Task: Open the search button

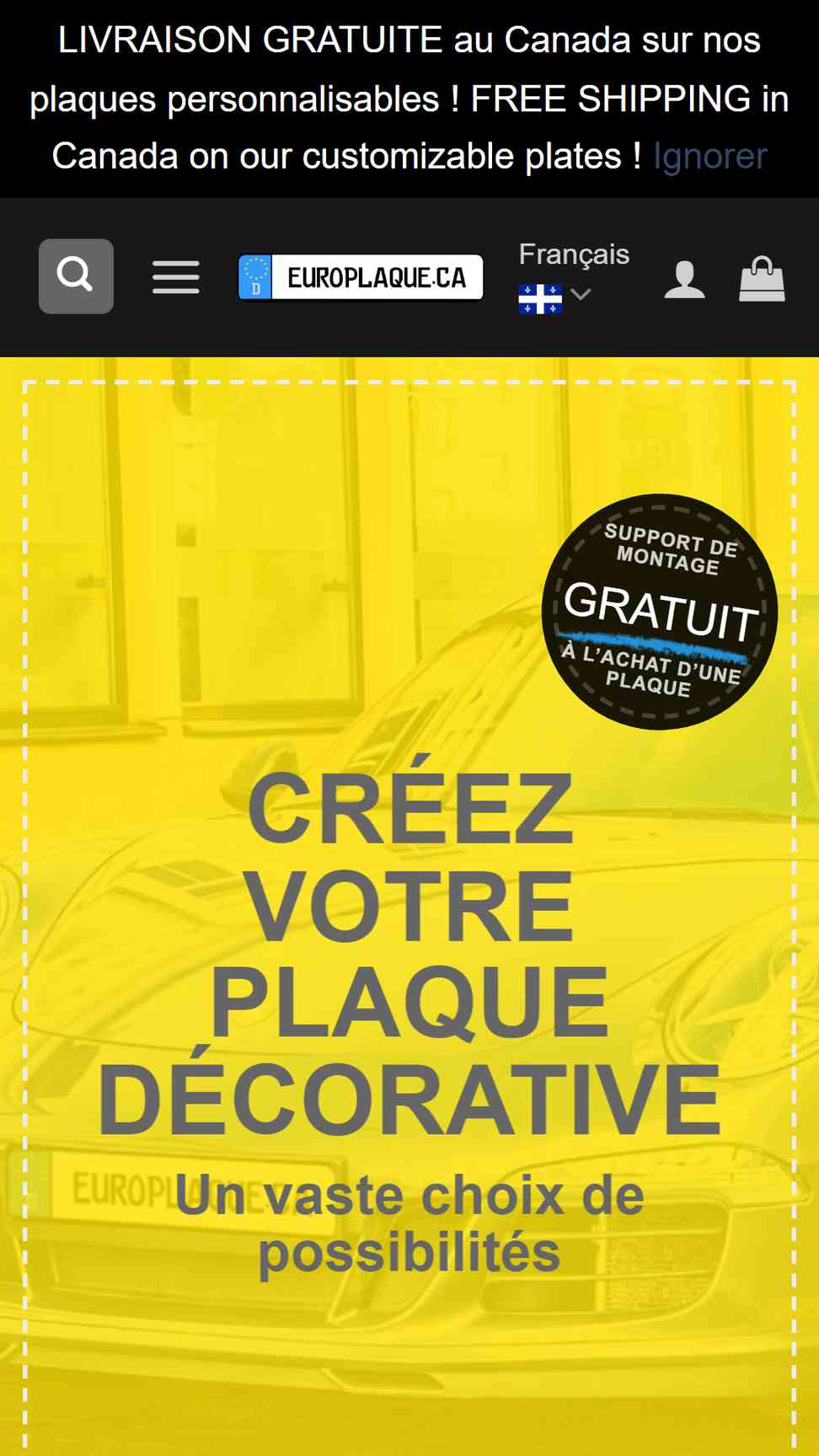Action: [x=76, y=276]
